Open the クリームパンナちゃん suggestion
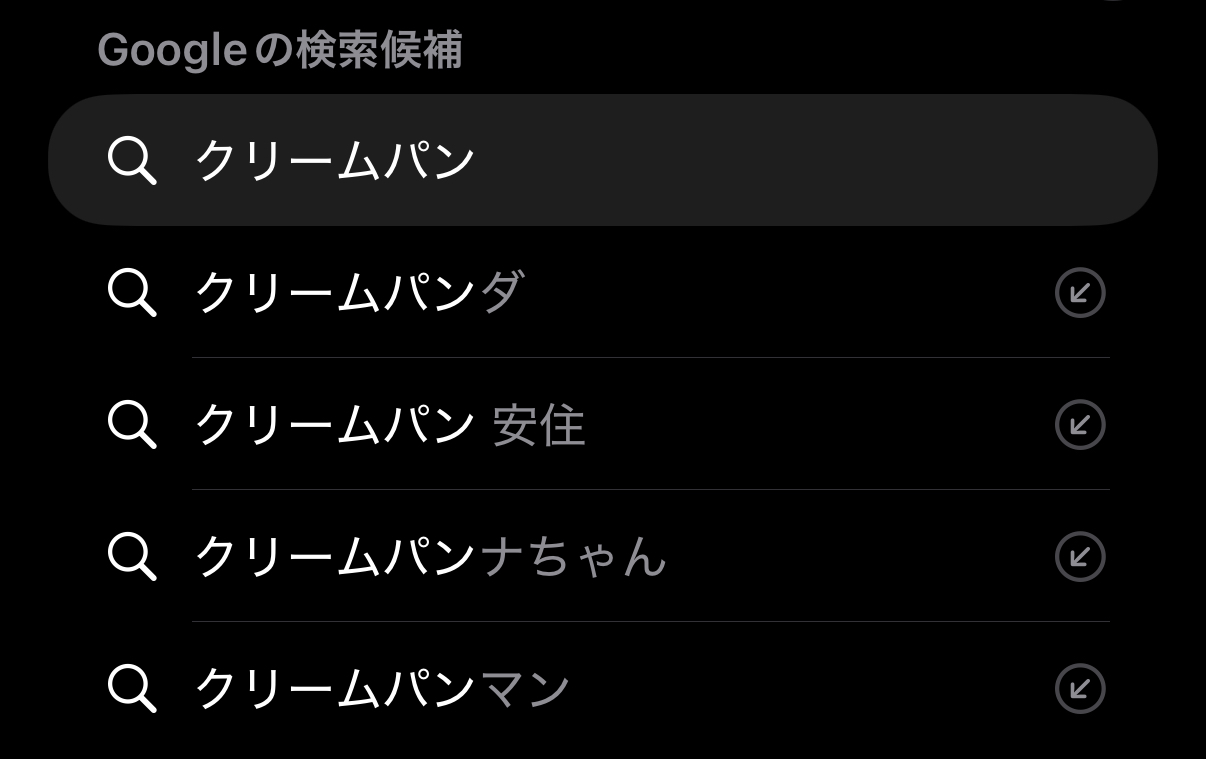The image size is (1206, 759). pos(430,557)
